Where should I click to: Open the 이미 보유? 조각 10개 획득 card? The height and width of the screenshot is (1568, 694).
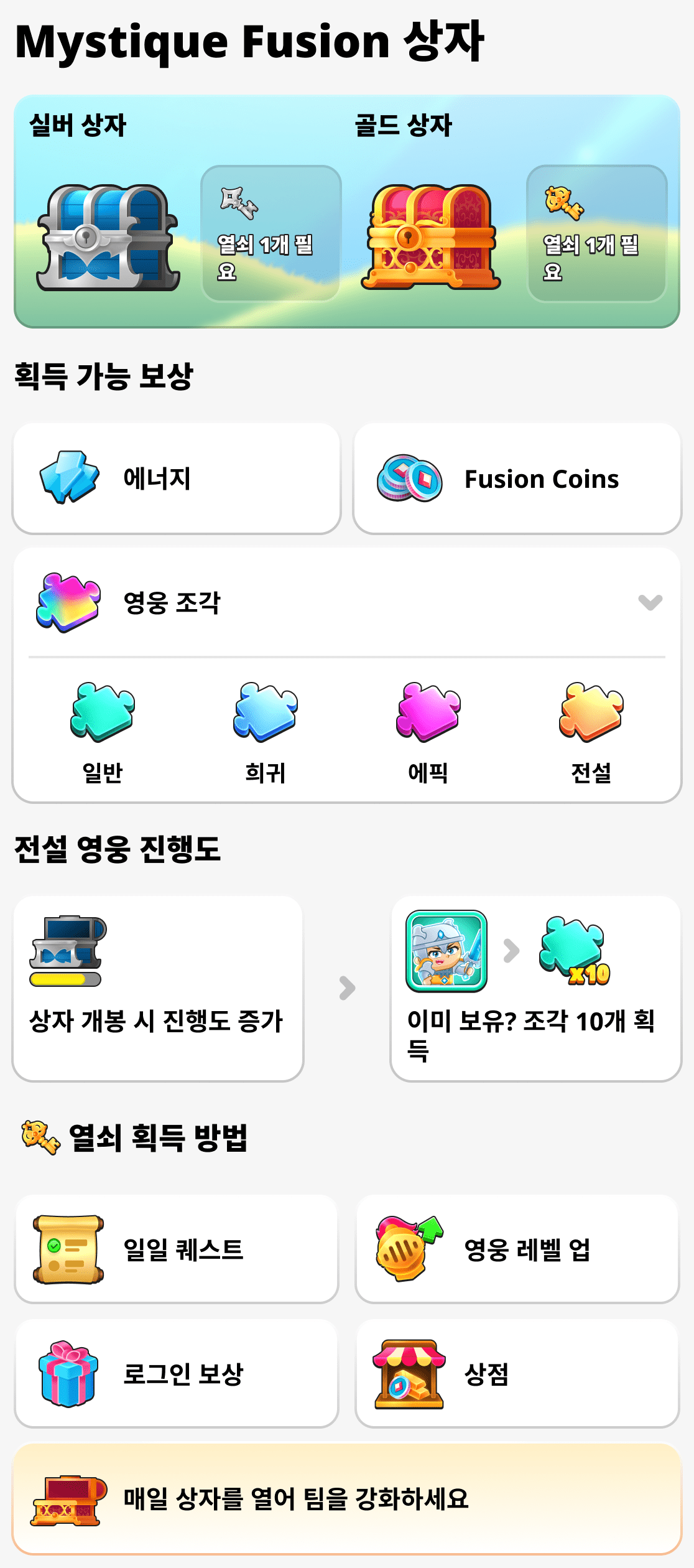point(535,996)
